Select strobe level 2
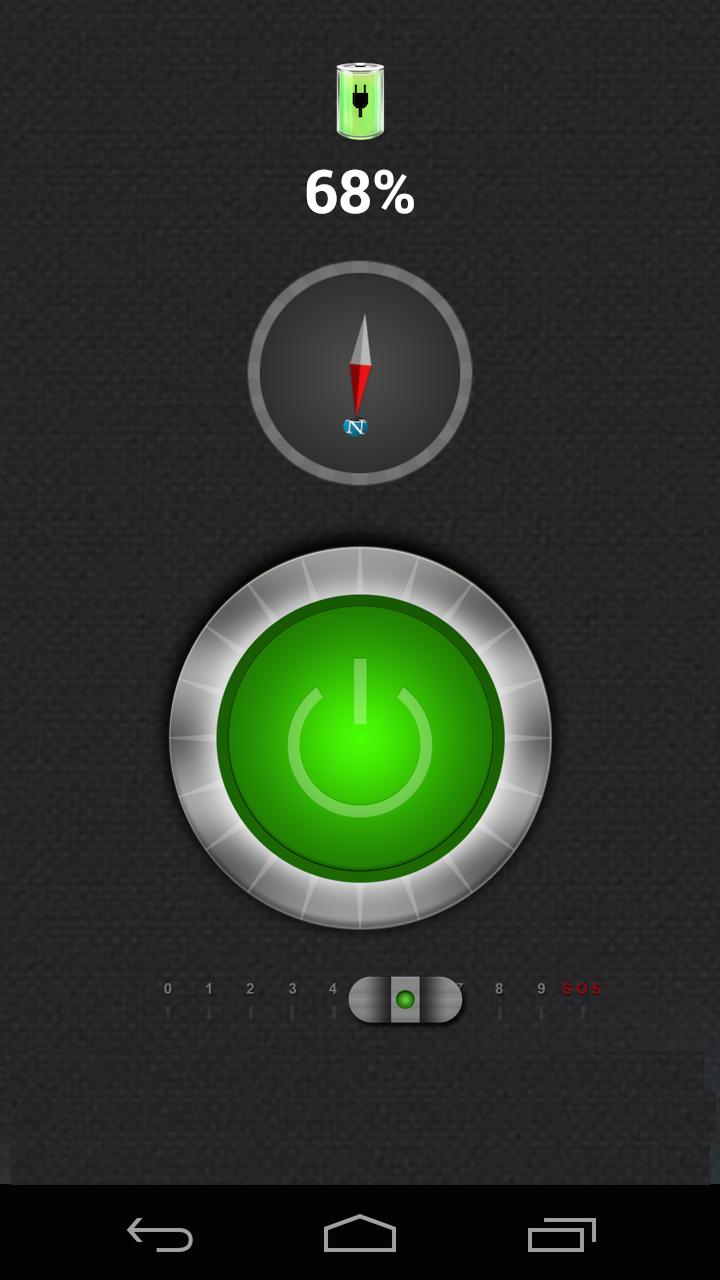This screenshot has width=720, height=1280. pos(250,990)
